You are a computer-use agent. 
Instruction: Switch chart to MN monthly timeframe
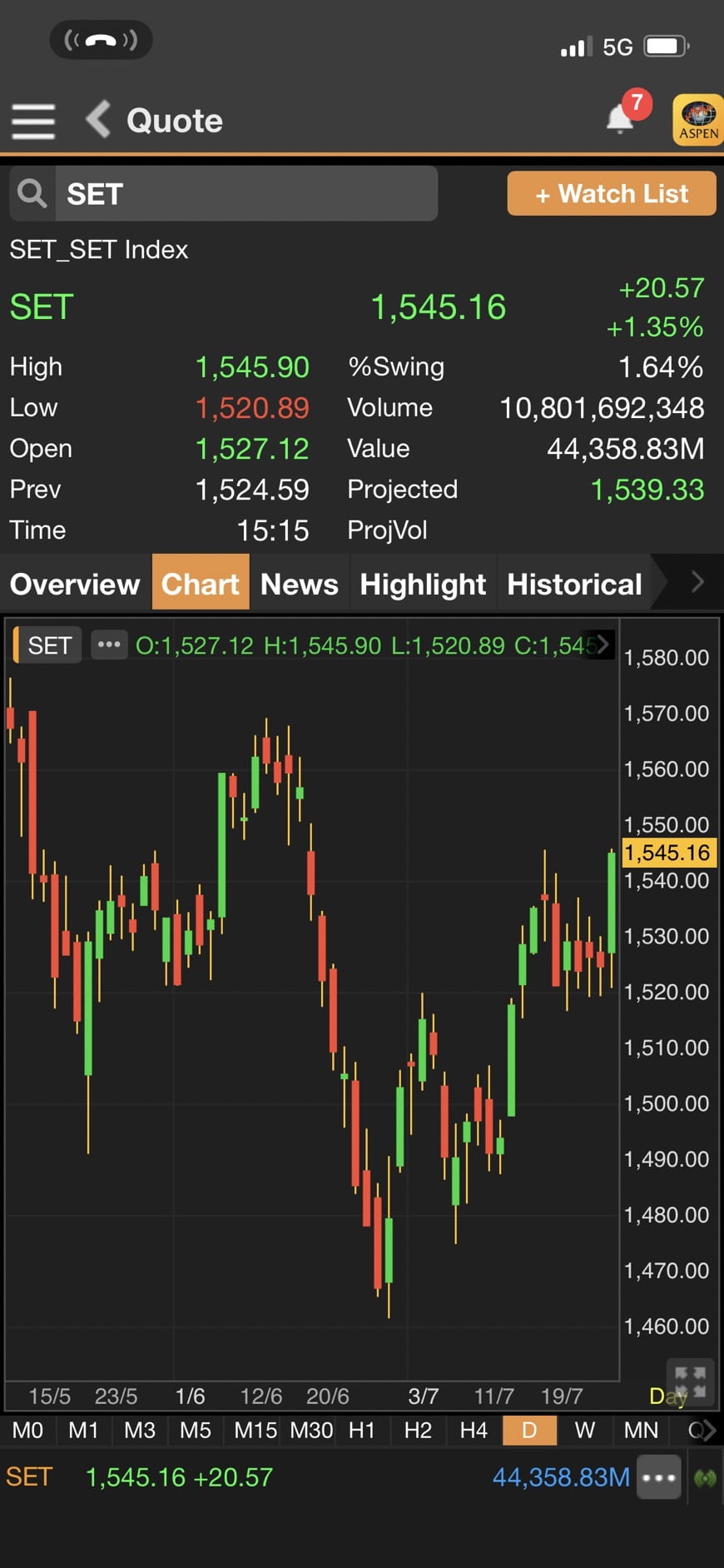click(x=641, y=1430)
